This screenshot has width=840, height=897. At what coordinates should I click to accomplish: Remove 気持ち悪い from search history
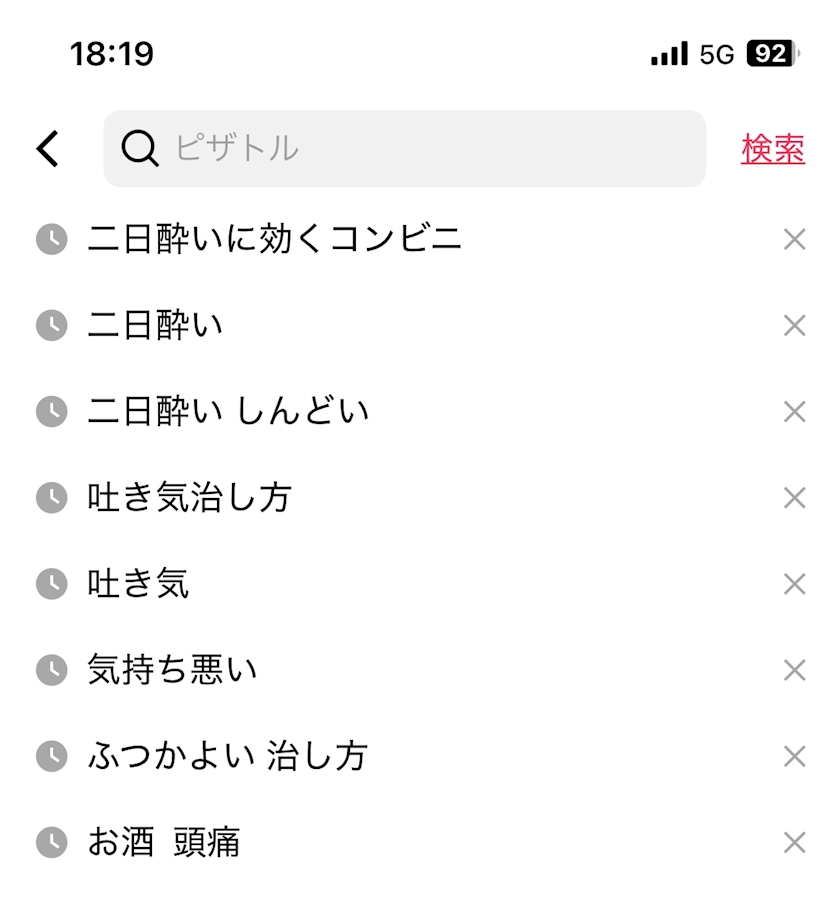point(794,669)
